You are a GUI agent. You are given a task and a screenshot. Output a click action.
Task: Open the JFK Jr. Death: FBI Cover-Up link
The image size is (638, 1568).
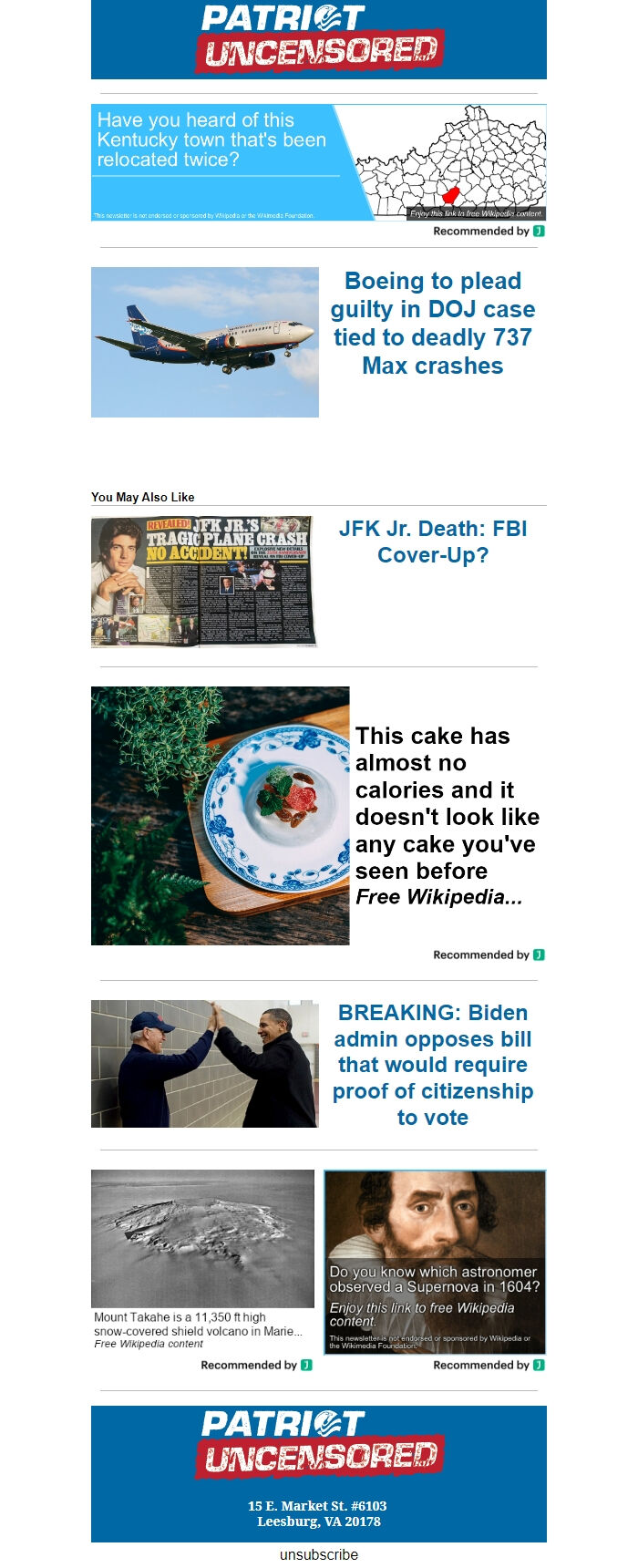click(x=432, y=542)
